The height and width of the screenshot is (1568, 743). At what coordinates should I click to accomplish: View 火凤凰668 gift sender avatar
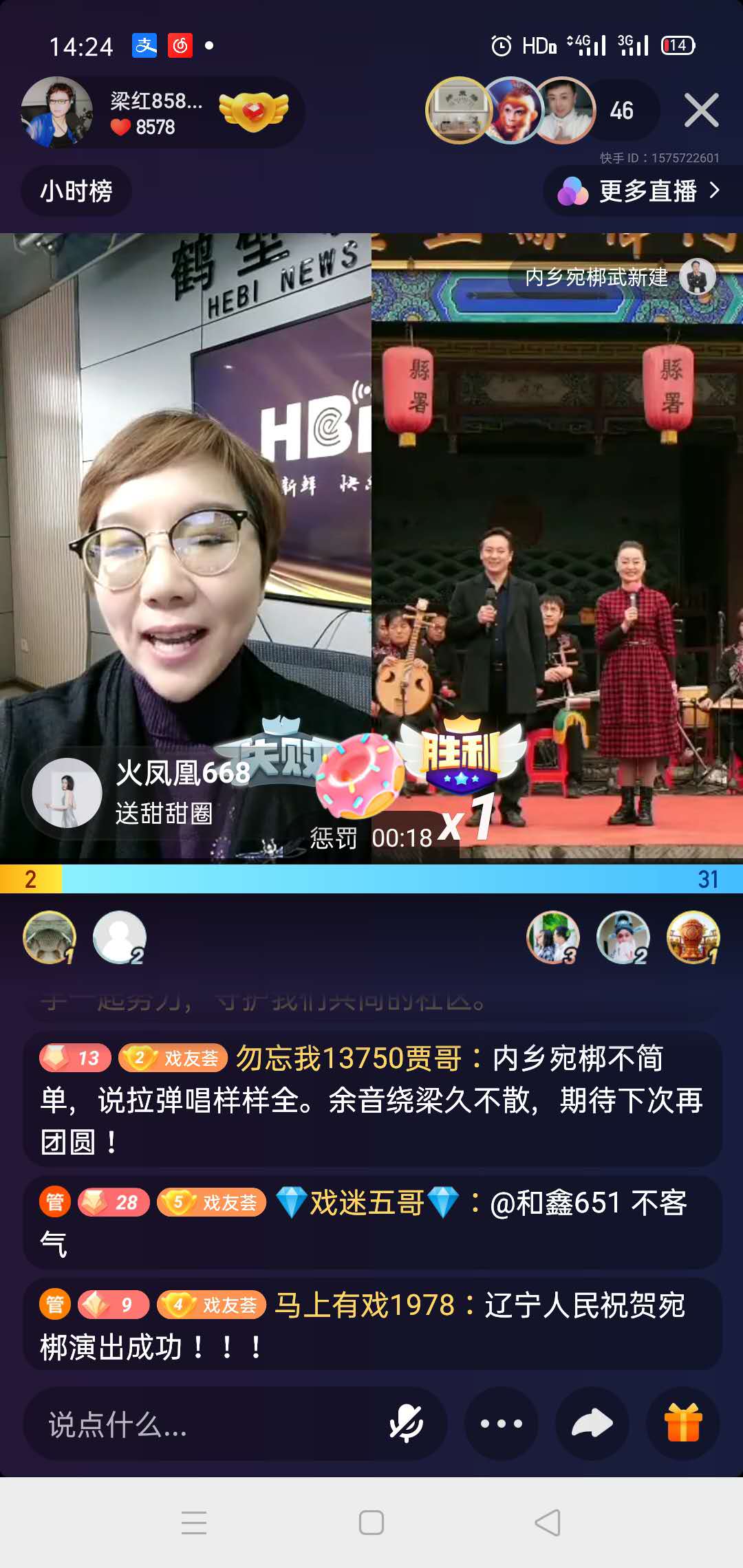pos(67,793)
